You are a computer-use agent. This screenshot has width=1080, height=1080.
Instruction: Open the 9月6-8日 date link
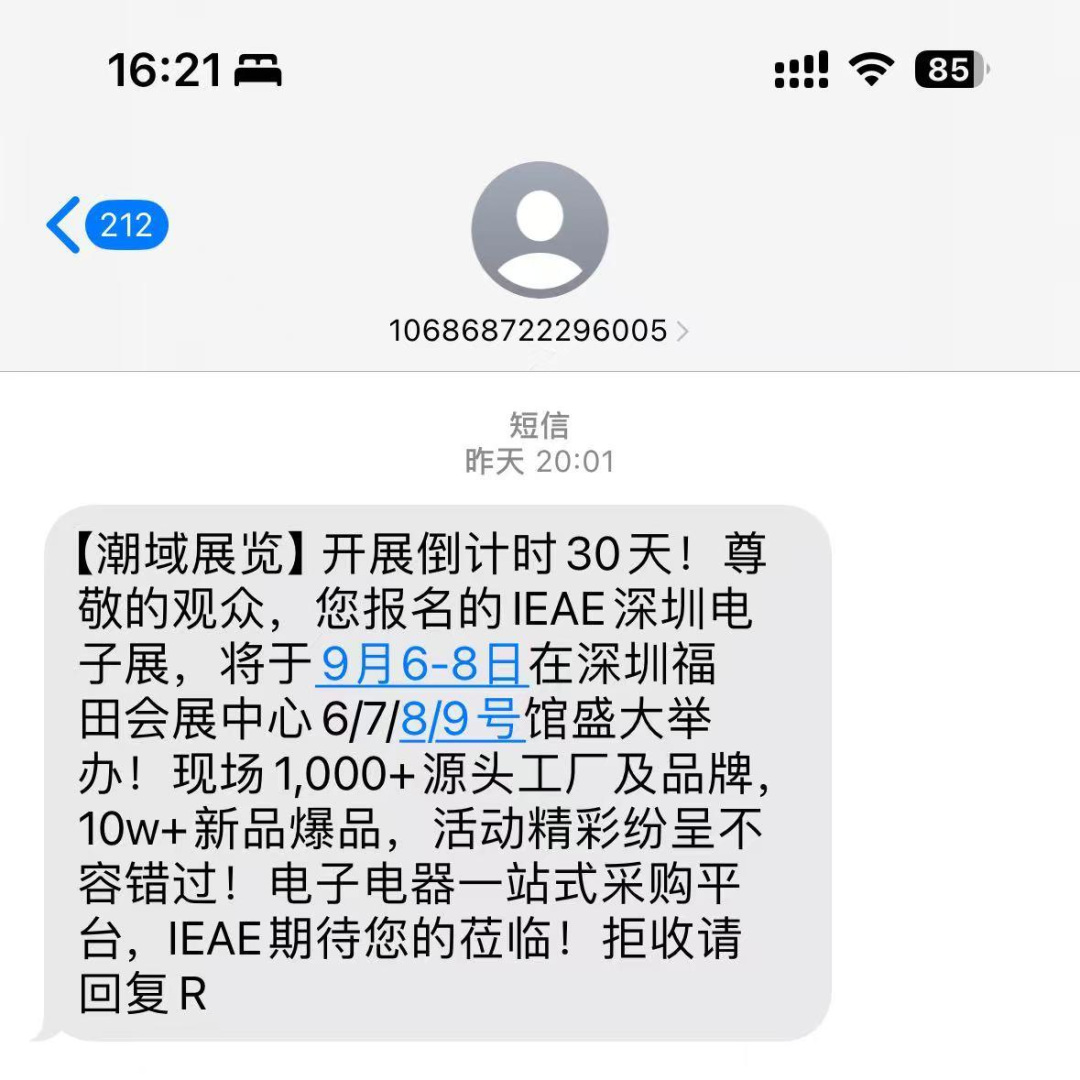click(x=422, y=664)
